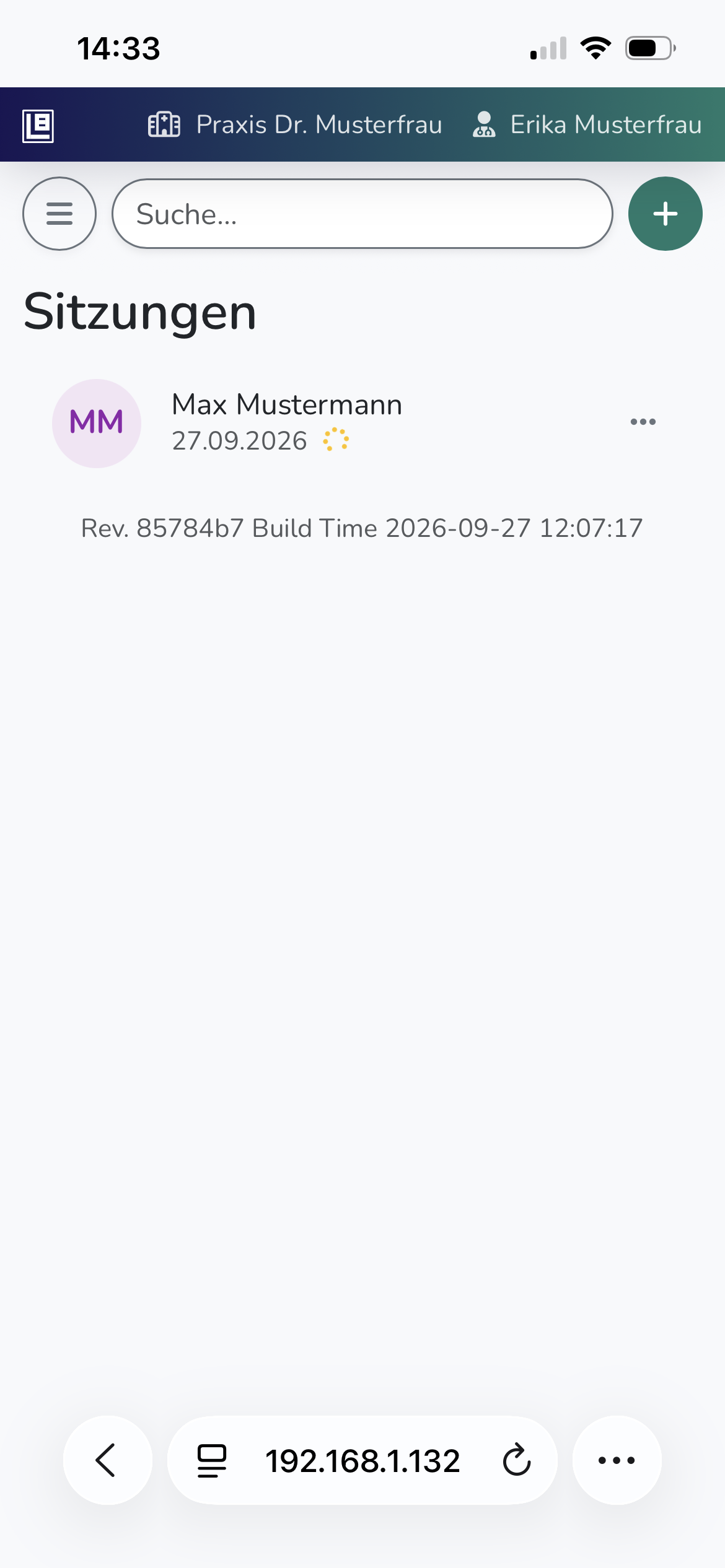Open the browser page settings icon
Viewport: 725px width, 1568px height.
[212, 1460]
